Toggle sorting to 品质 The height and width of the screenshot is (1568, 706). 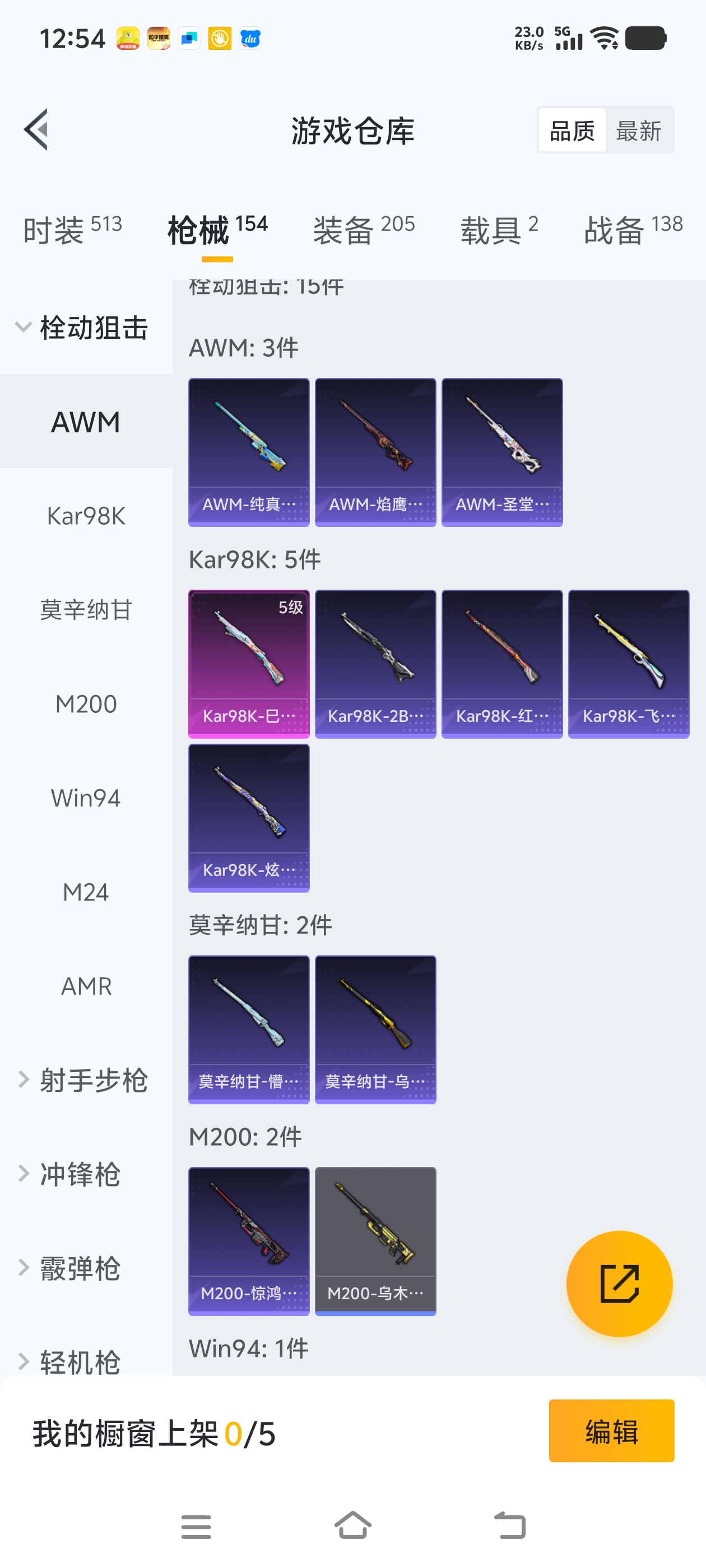[x=572, y=130]
